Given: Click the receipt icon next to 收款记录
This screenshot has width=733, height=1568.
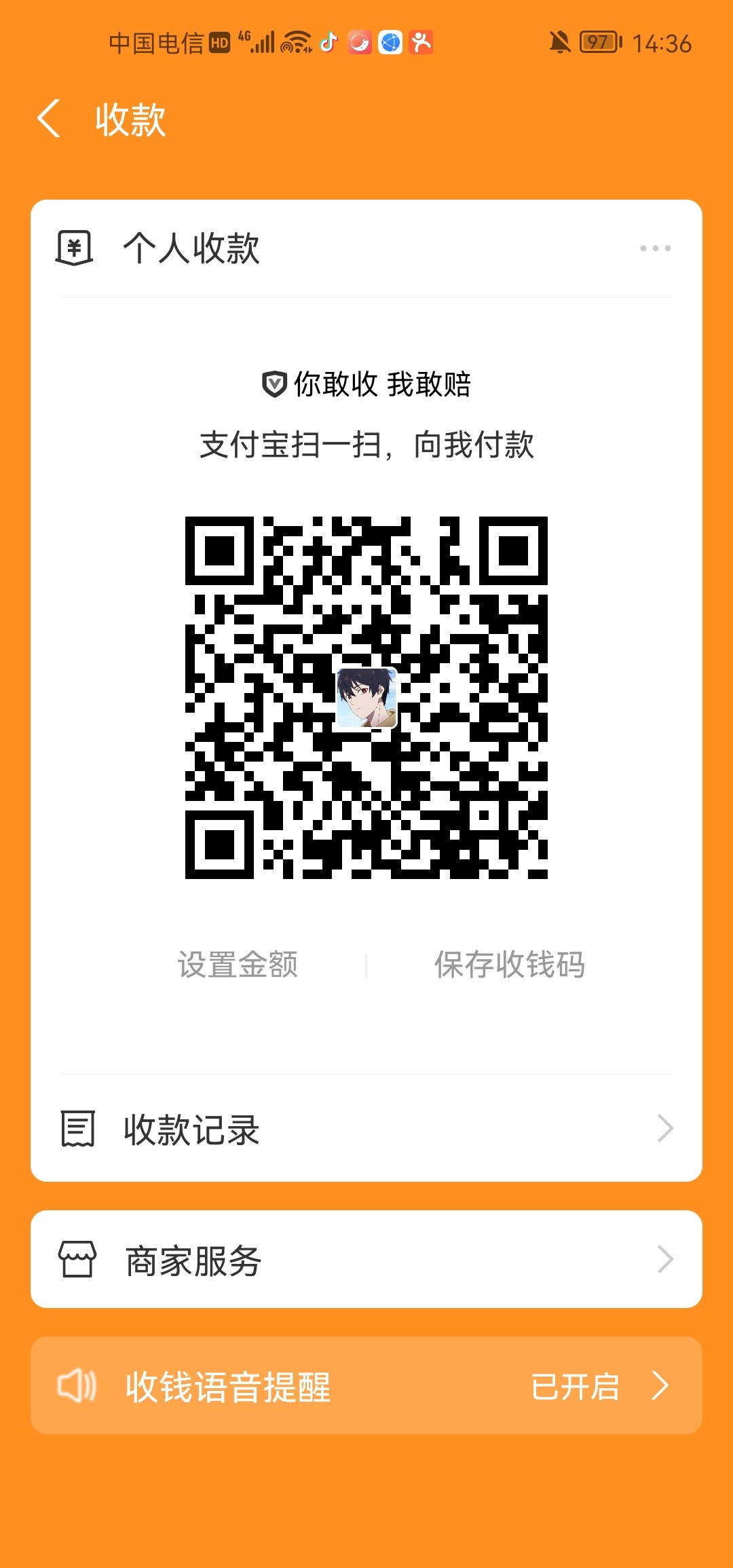Looking at the screenshot, I should coord(76,1127).
